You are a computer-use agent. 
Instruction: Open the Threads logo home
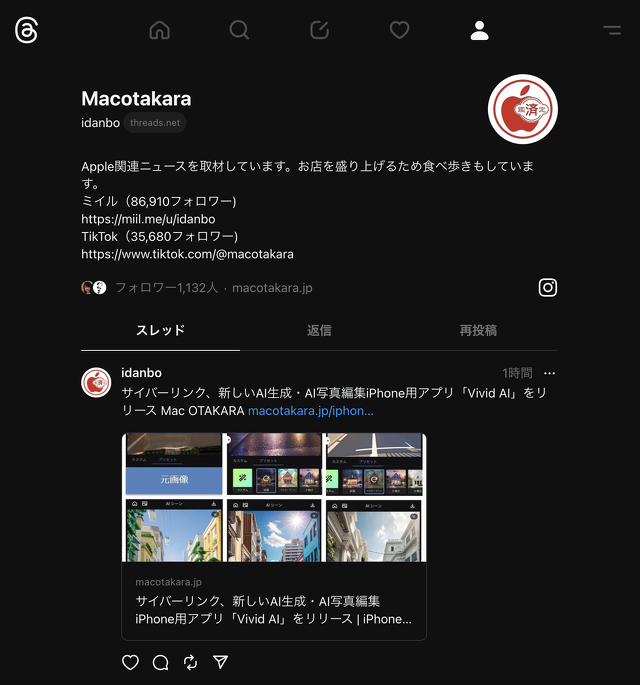pyautogui.click(x=27, y=30)
